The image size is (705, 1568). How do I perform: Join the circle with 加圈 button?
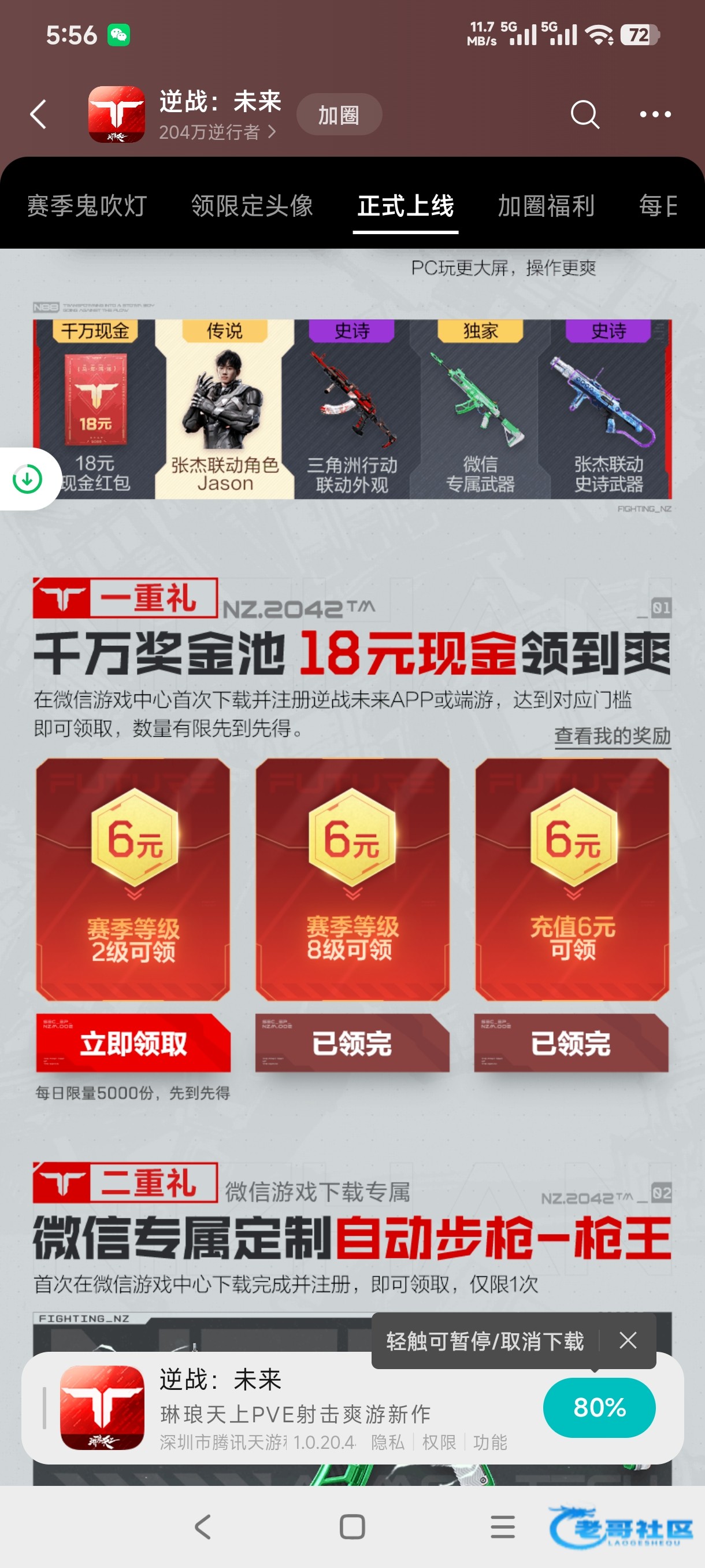click(x=339, y=114)
